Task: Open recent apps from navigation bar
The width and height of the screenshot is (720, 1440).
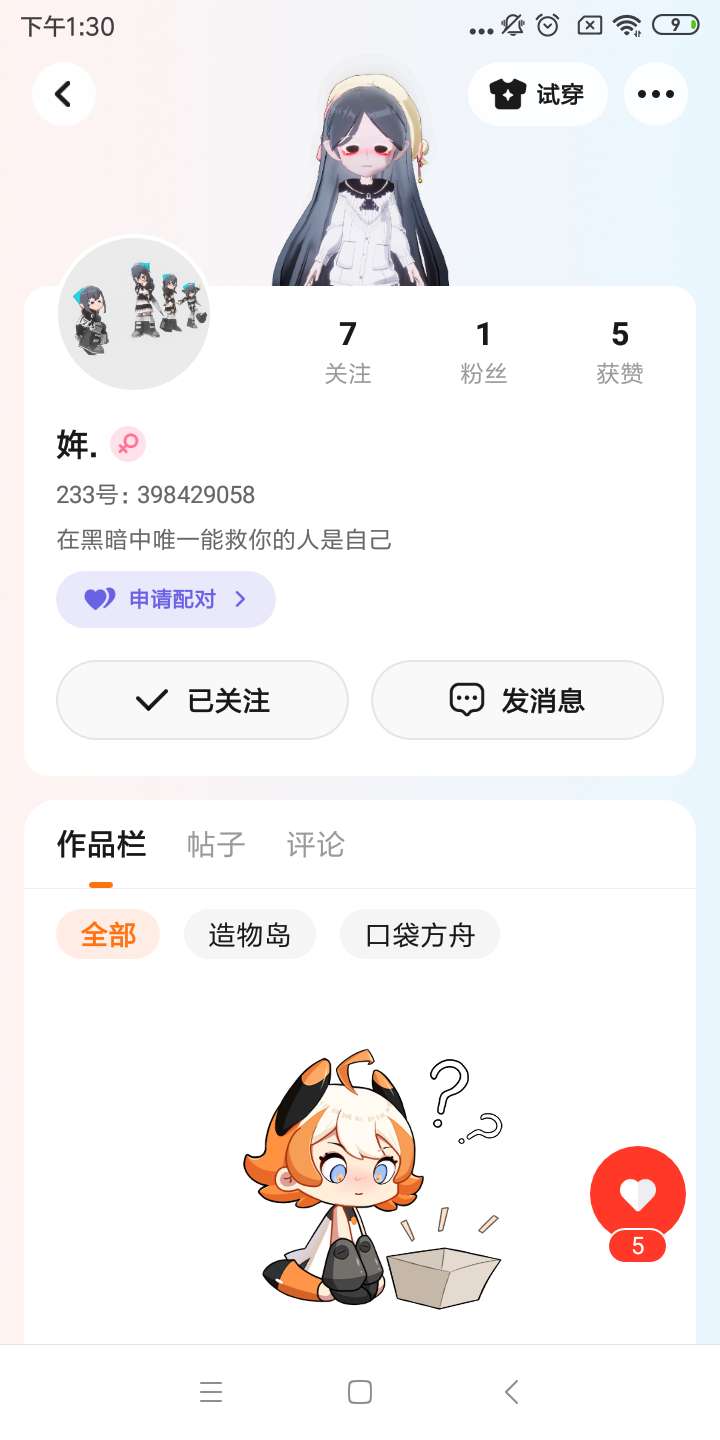Action: pyautogui.click(x=210, y=1391)
